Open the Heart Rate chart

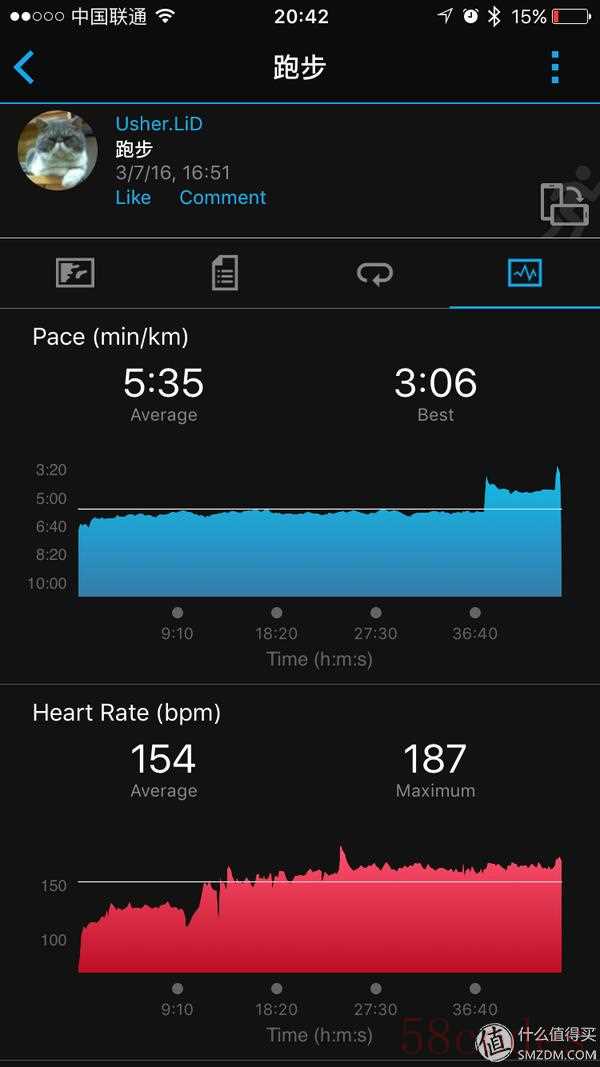click(x=319, y=908)
